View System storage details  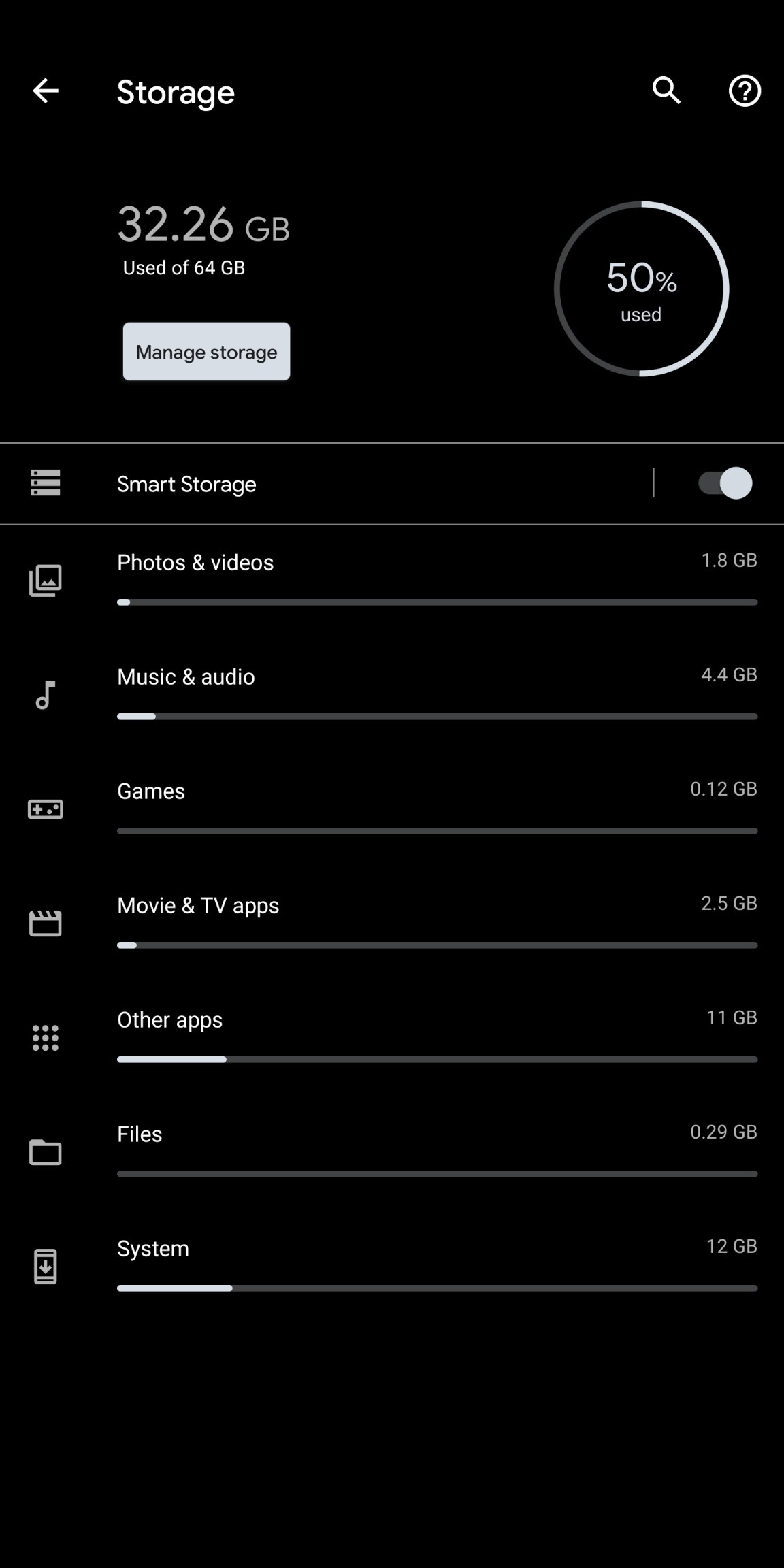tap(392, 1267)
